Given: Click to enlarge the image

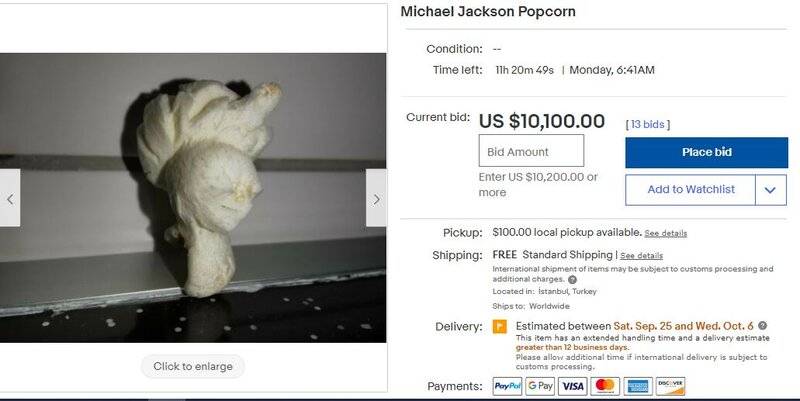Looking at the screenshot, I should [x=192, y=367].
